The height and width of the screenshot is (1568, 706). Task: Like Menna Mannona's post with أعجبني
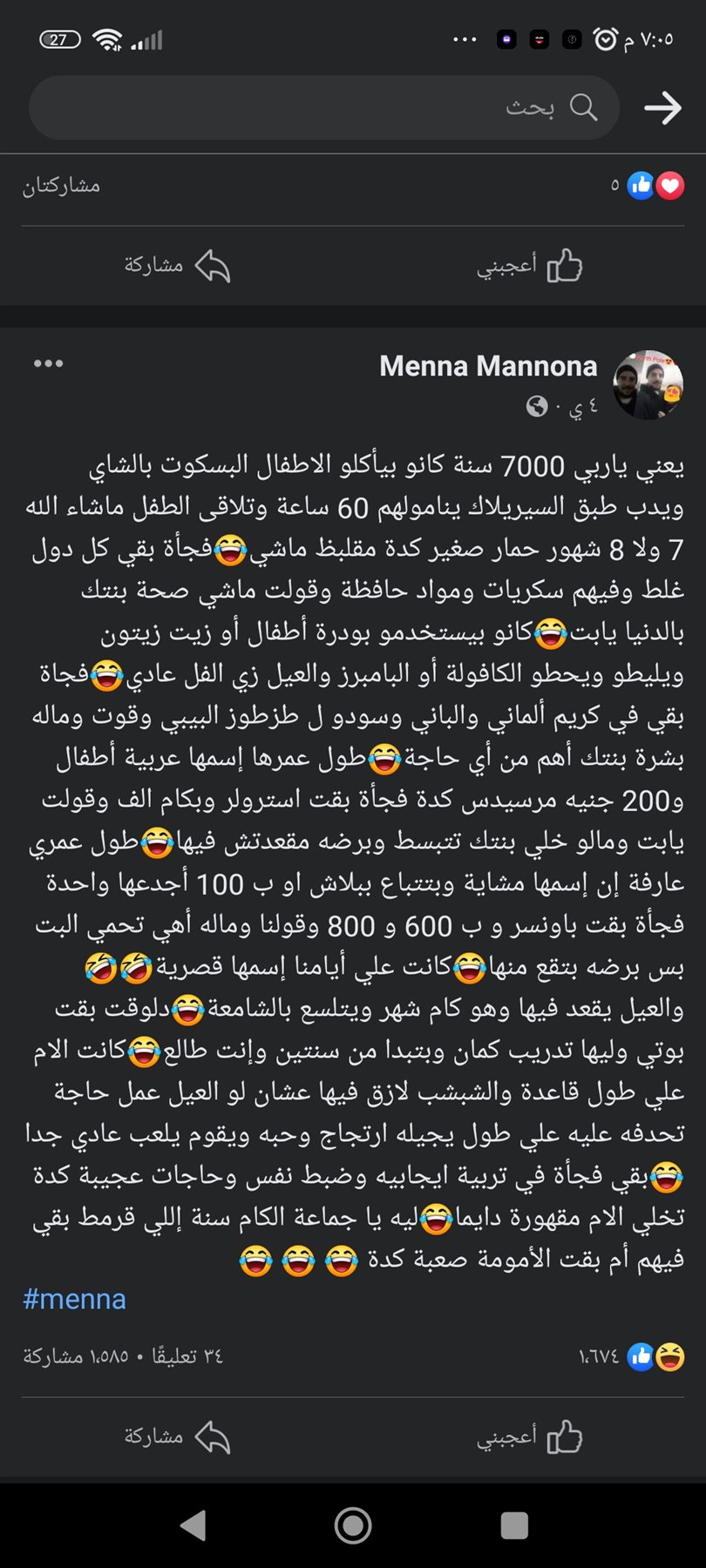tap(529, 1436)
